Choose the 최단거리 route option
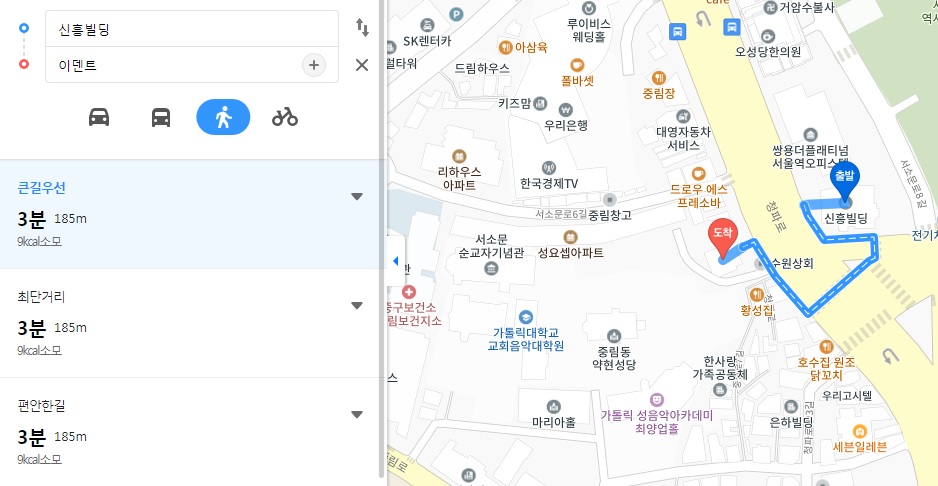 [x=150, y=323]
